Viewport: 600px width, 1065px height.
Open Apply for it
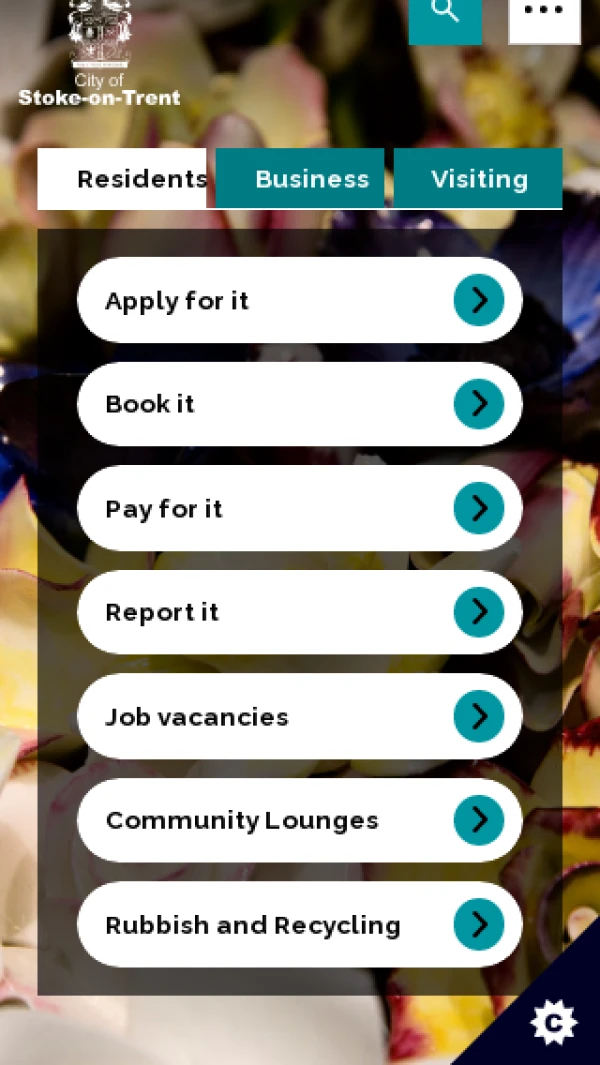299,301
